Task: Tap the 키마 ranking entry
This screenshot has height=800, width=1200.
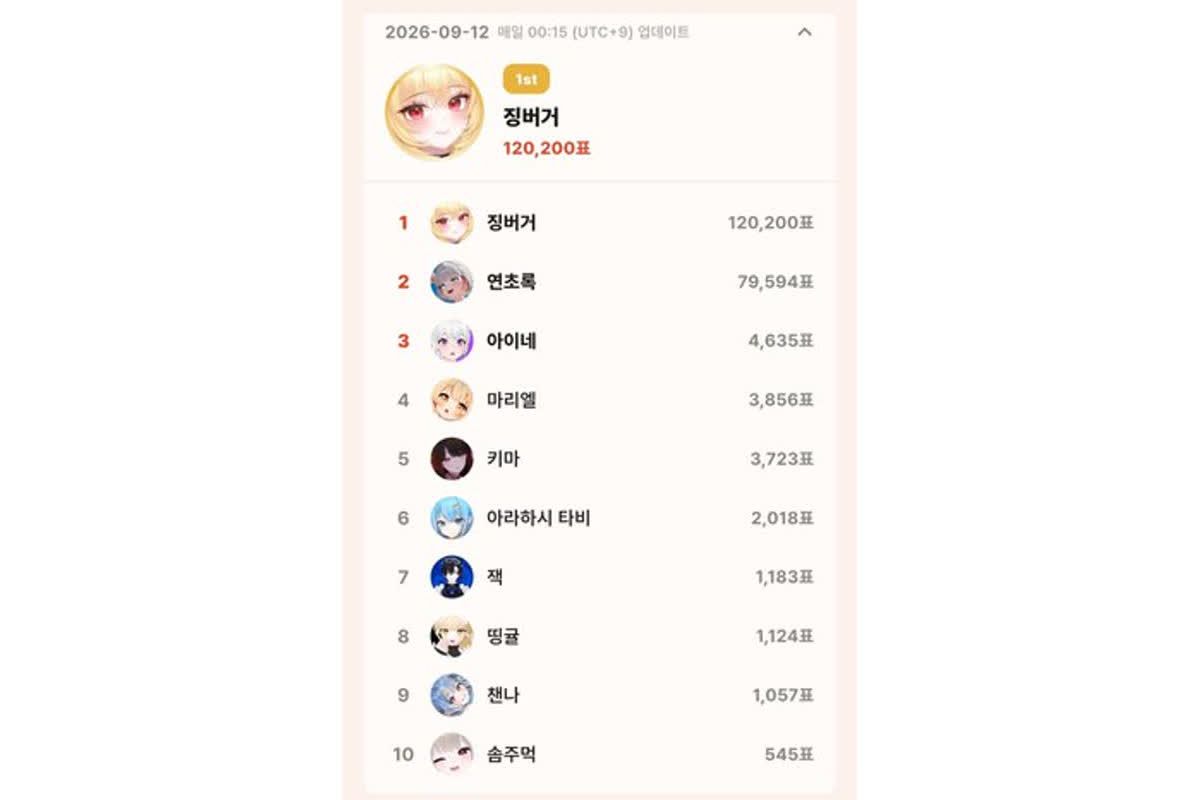Action: 600,459
